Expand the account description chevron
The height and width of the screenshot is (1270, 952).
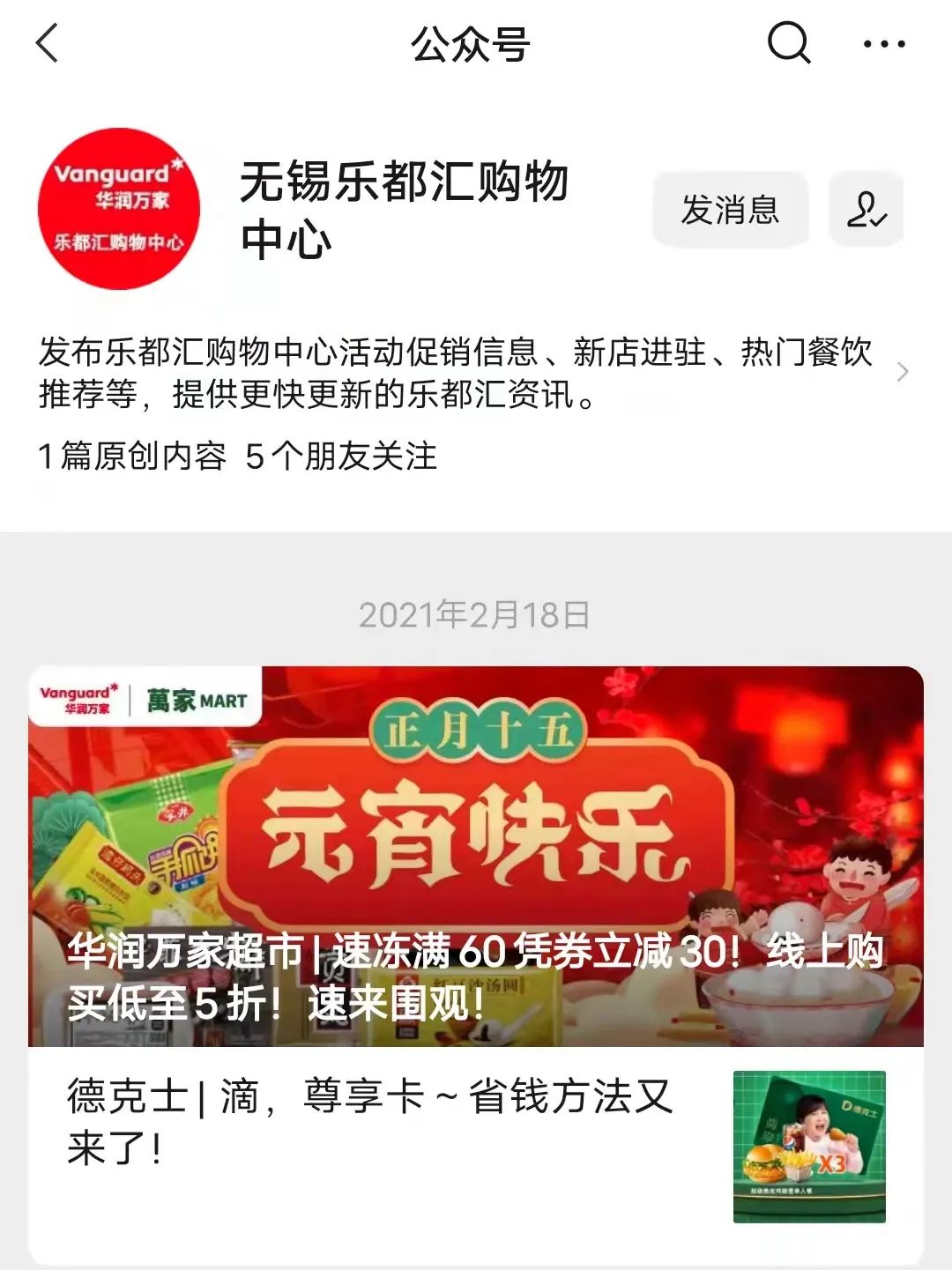(x=902, y=372)
